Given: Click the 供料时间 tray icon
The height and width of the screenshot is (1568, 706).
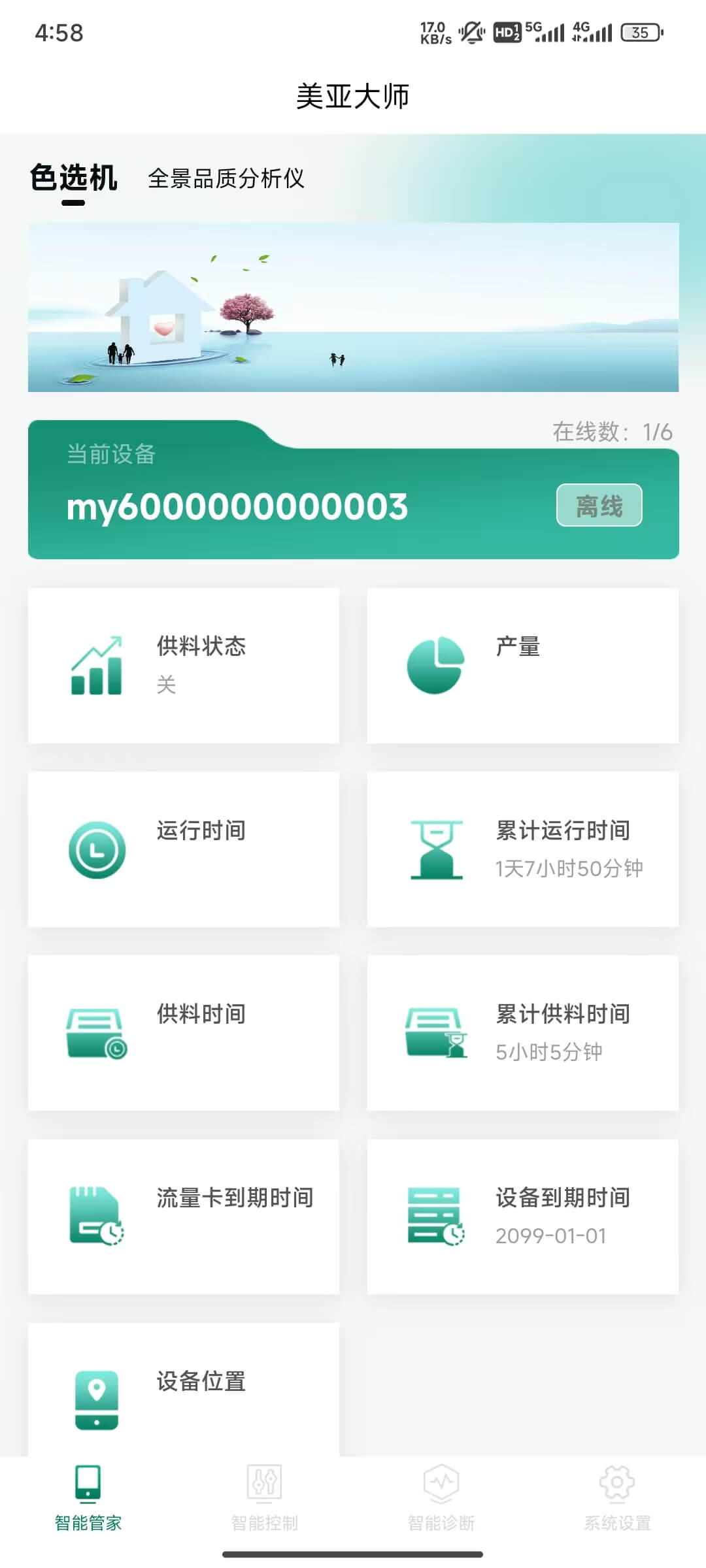Looking at the screenshot, I should [x=97, y=1032].
